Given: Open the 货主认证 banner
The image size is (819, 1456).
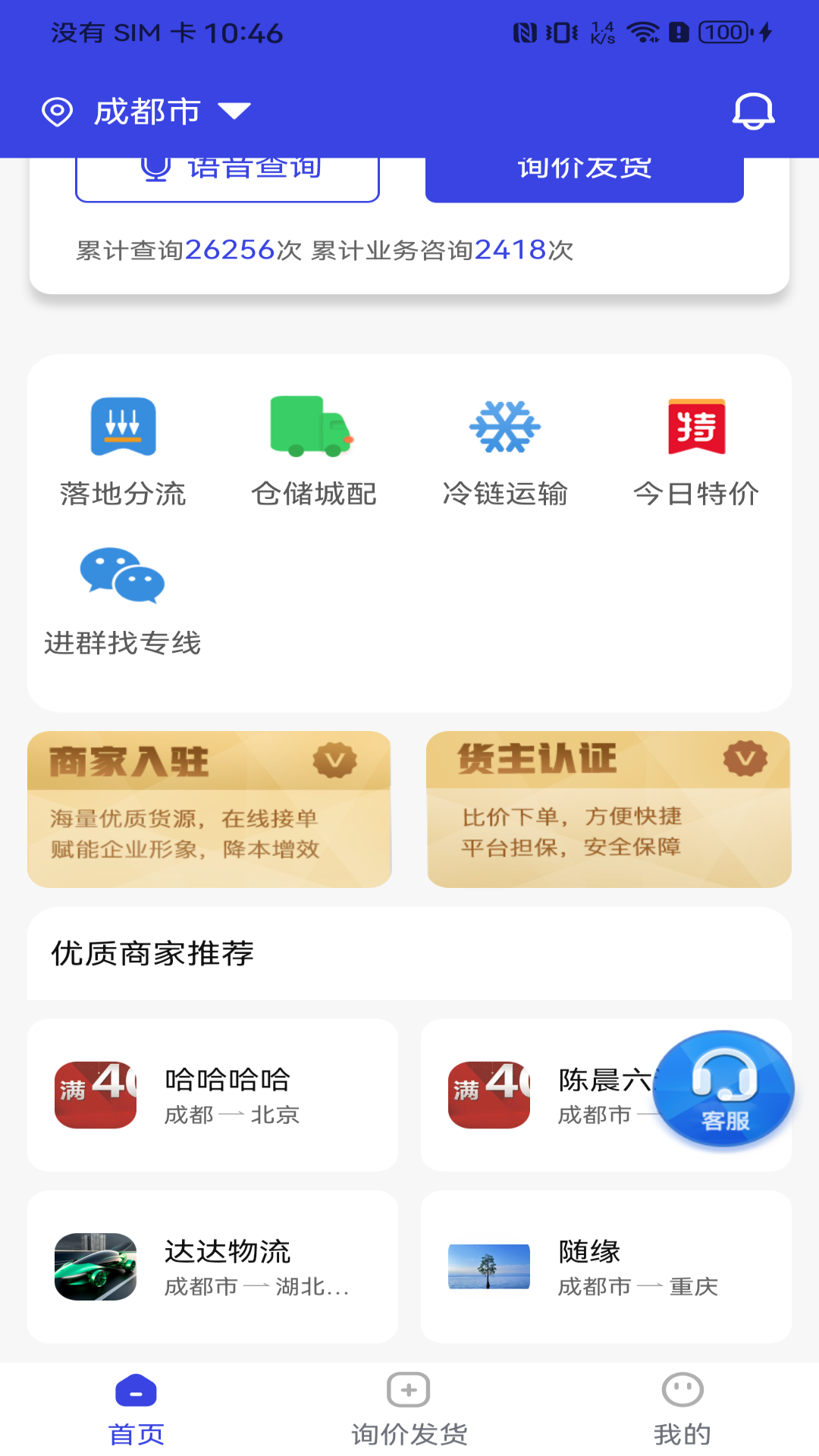Looking at the screenshot, I should coord(608,809).
